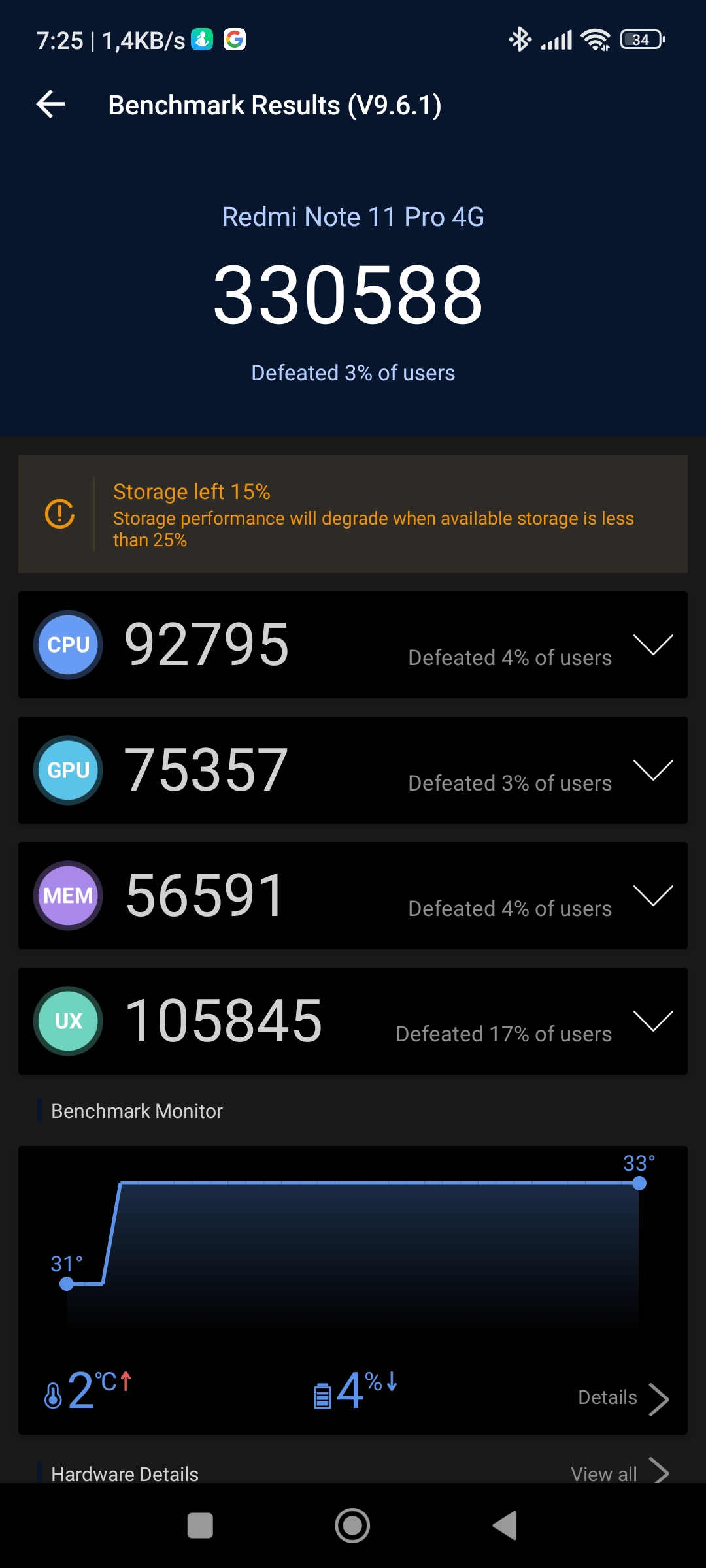Open recent apps from navigation bar
Screen dimensions: 706x1568
click(x=200, y=1526)
